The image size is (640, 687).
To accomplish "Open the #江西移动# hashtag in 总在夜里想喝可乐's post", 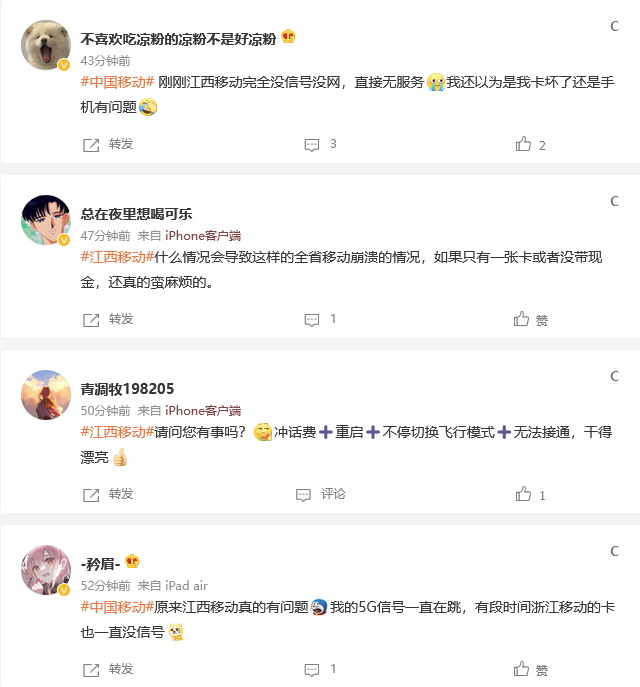I will point(117,257).
